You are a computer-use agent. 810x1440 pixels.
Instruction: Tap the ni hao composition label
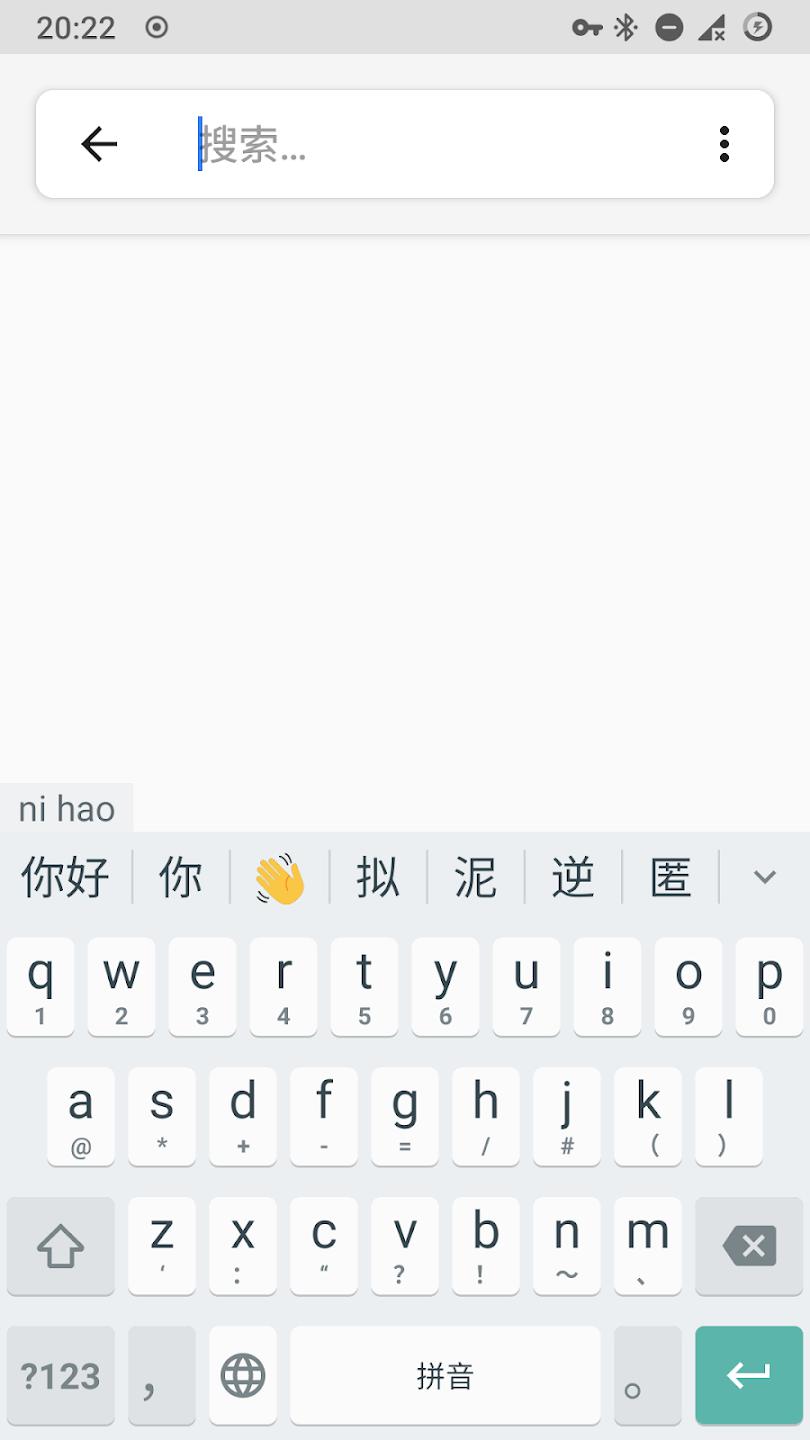click(x=66, y=808)
